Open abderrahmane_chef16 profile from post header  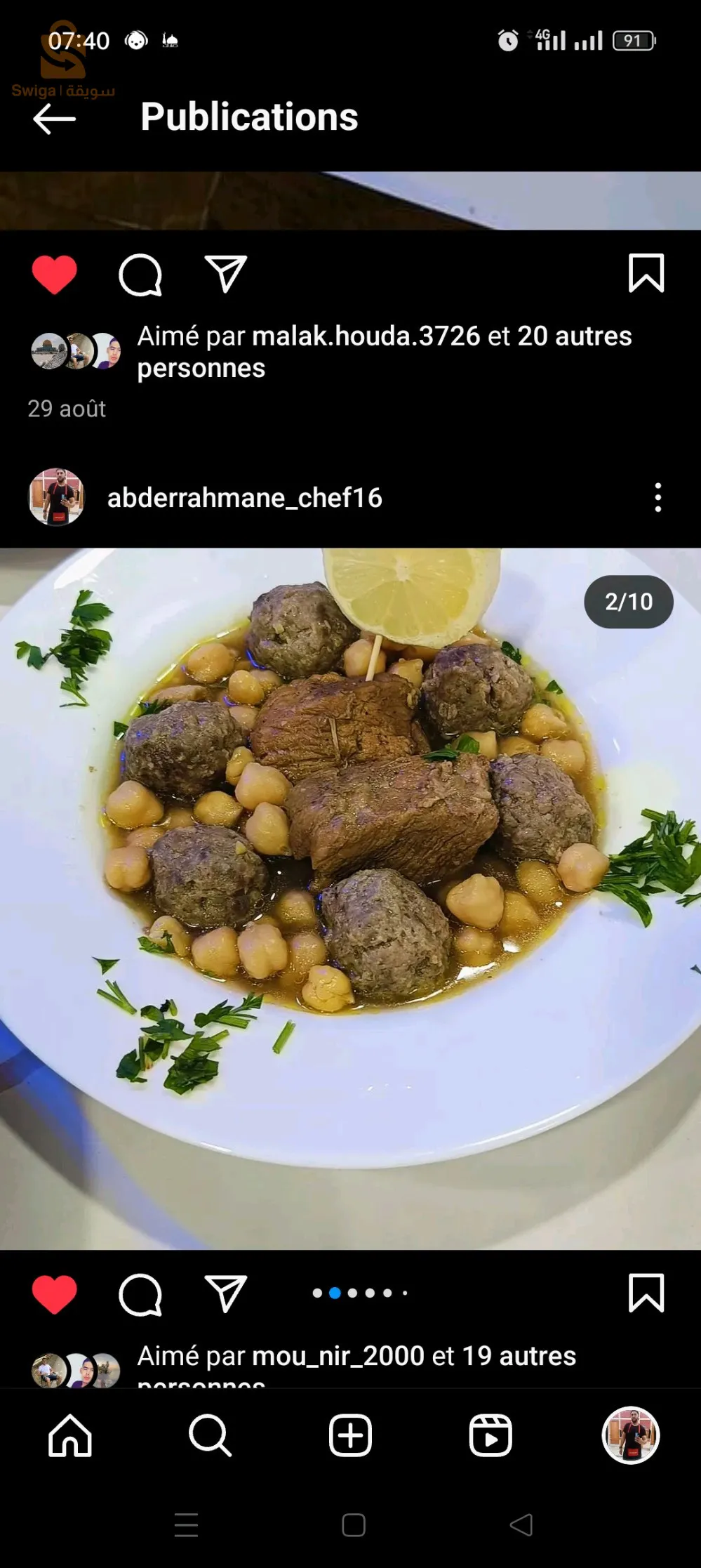point(244,498)
